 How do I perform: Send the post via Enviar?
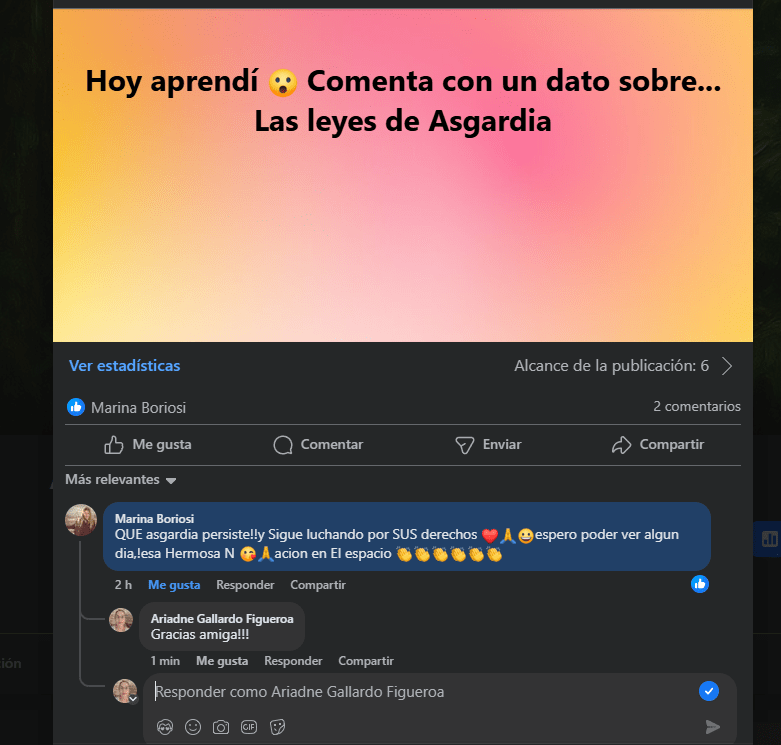tap(488, 444)
